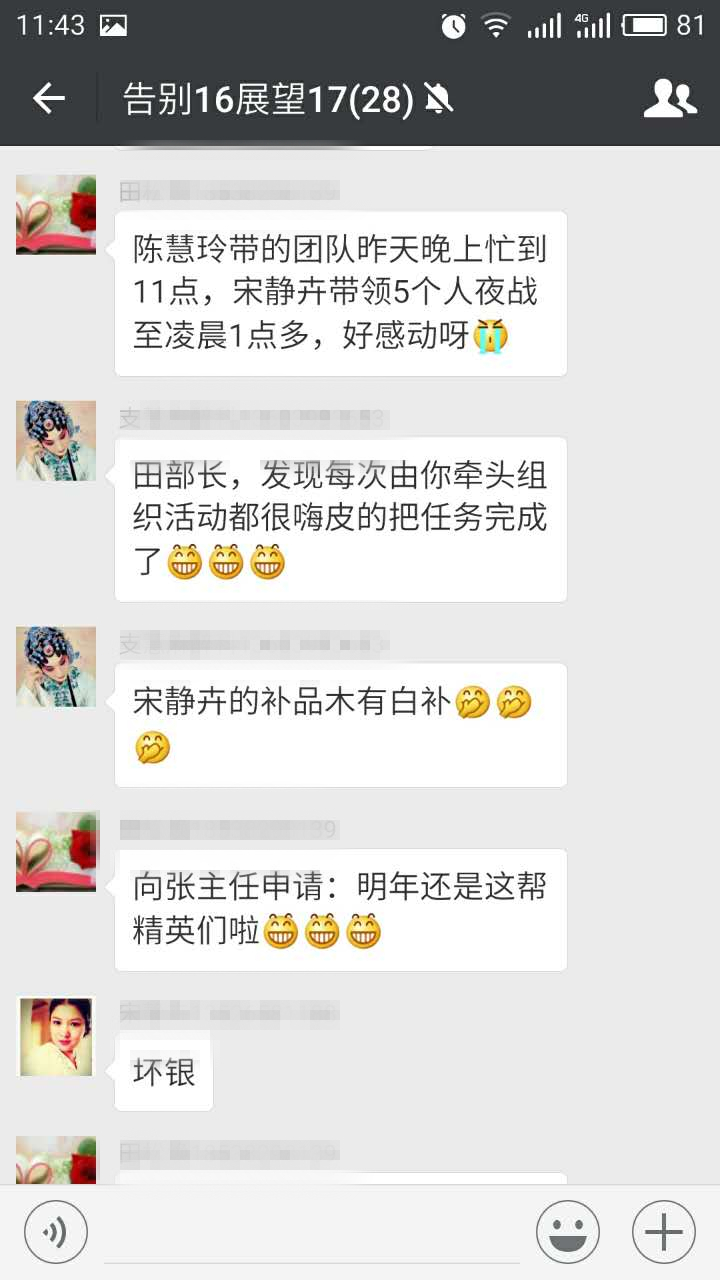Viewport: 720px width, 1280px height.
Task: Go back from the group chat
Action: point(48,98)
